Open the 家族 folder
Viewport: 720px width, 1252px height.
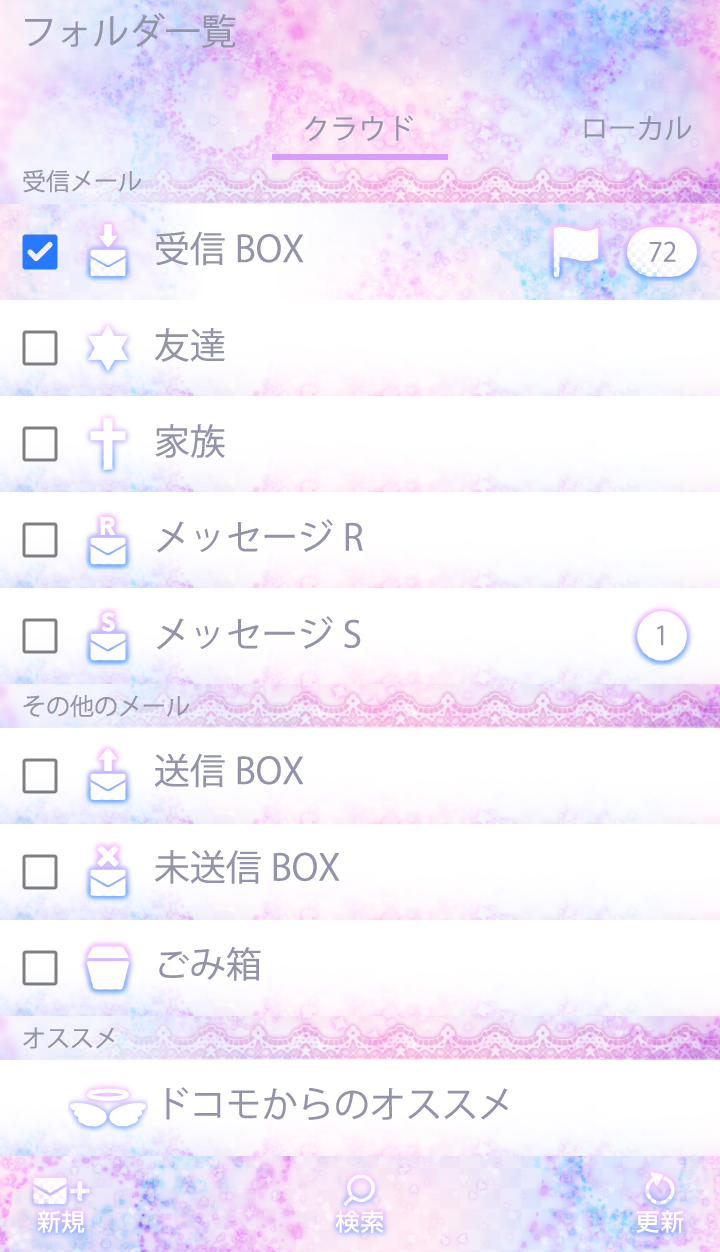190,443
